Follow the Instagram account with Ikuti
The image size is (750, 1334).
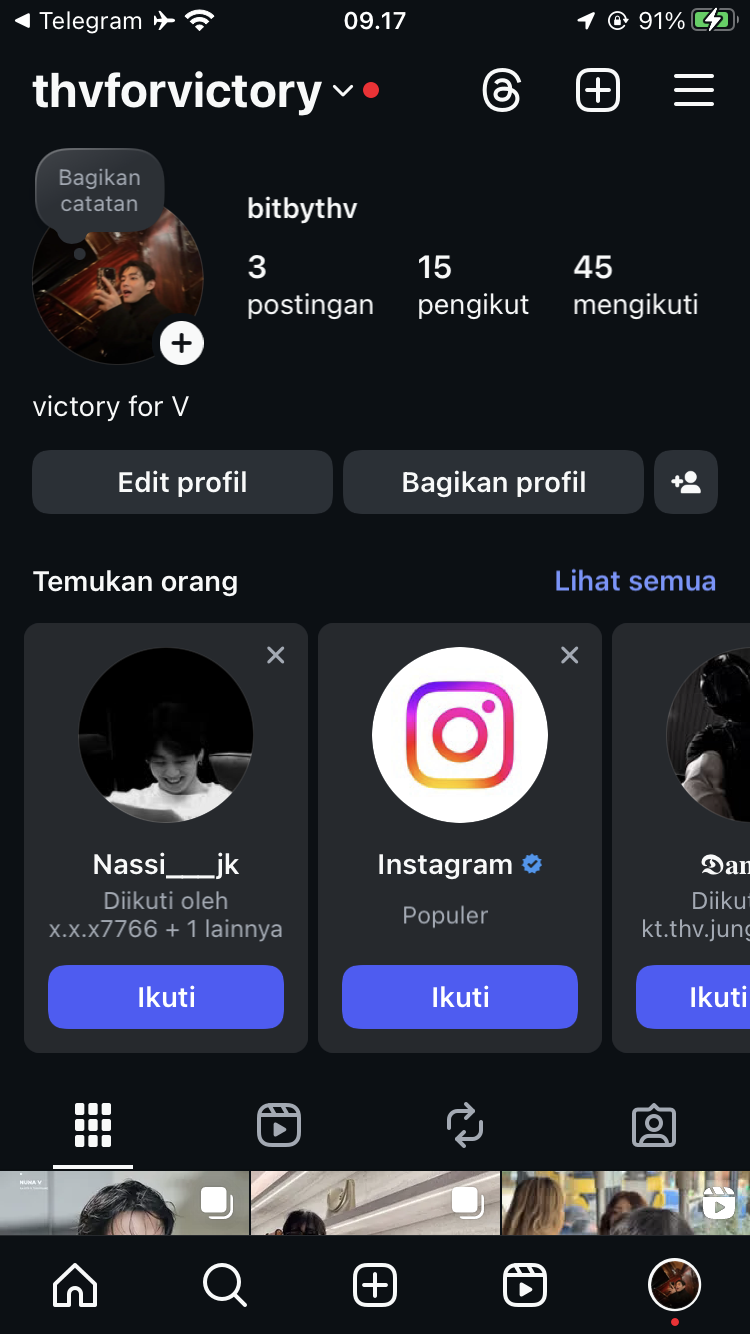pyautogui.click(x=460, y=997)
